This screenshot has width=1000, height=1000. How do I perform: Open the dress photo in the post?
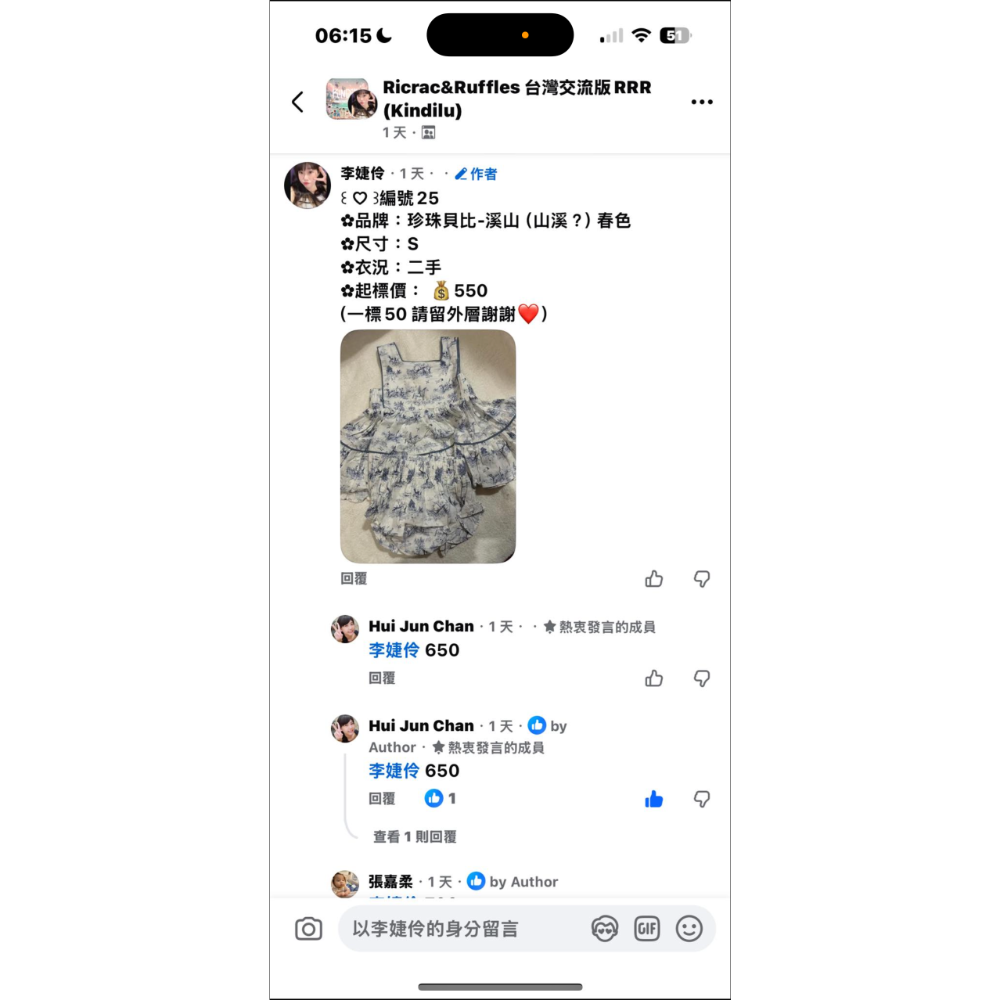pyautogui.click(x=428, y=446)
